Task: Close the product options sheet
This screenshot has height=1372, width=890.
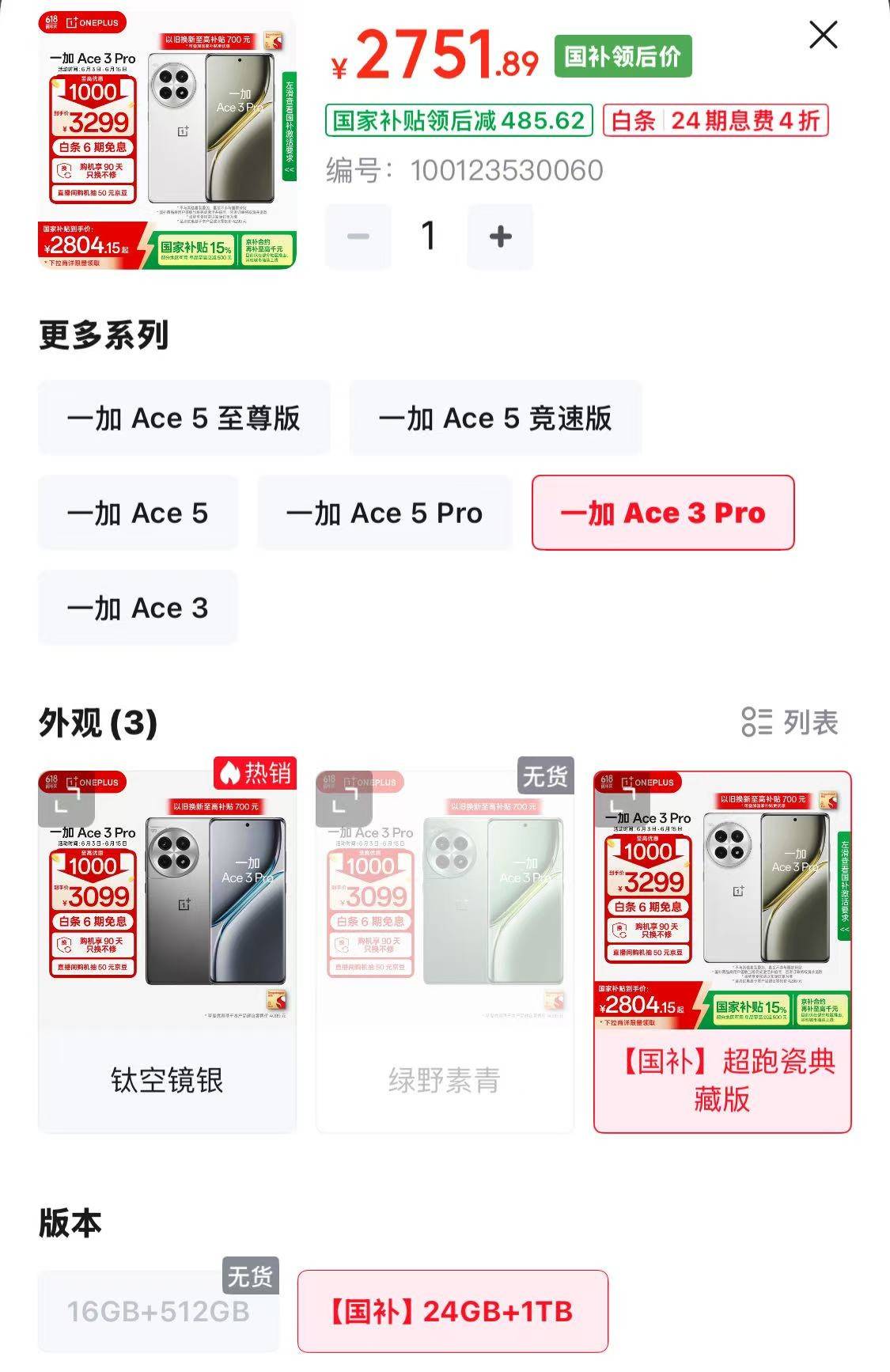Action: 823,35
